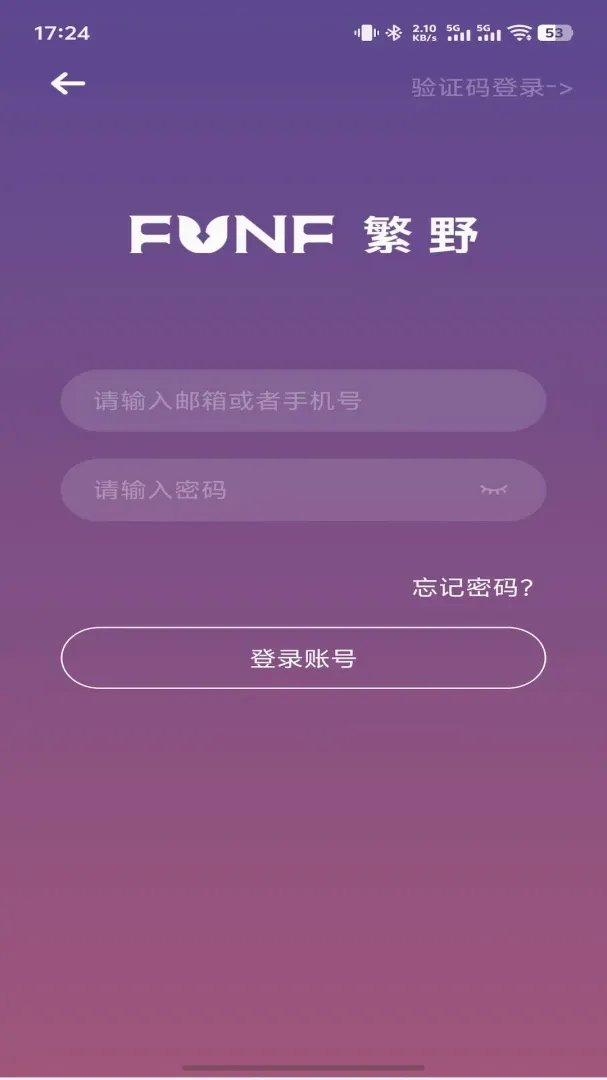The width and height of the screenshot is (607, 1080).
Task: Go back using the arrow icon
Action: (x=68, y=84)
